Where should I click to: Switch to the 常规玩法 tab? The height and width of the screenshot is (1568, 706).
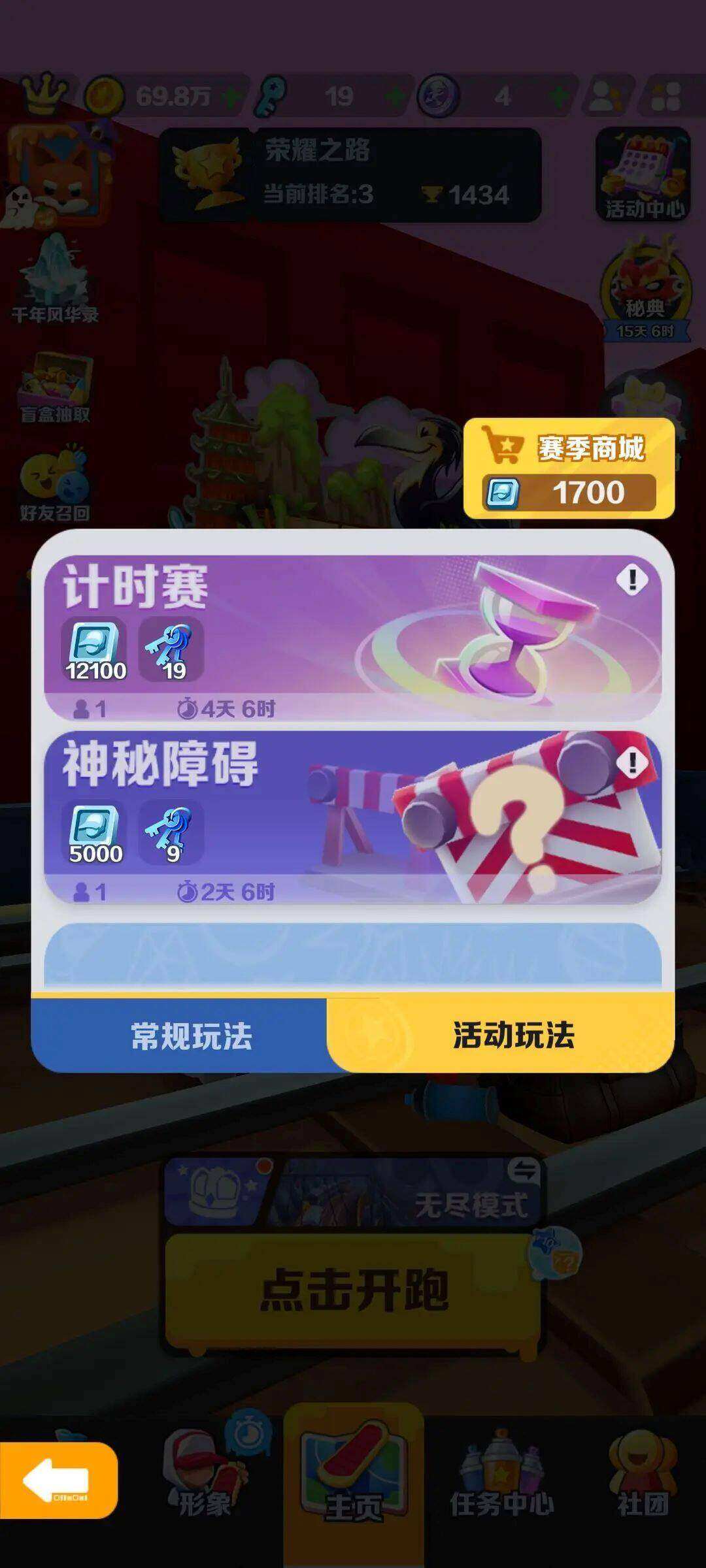coord(190,1036)
